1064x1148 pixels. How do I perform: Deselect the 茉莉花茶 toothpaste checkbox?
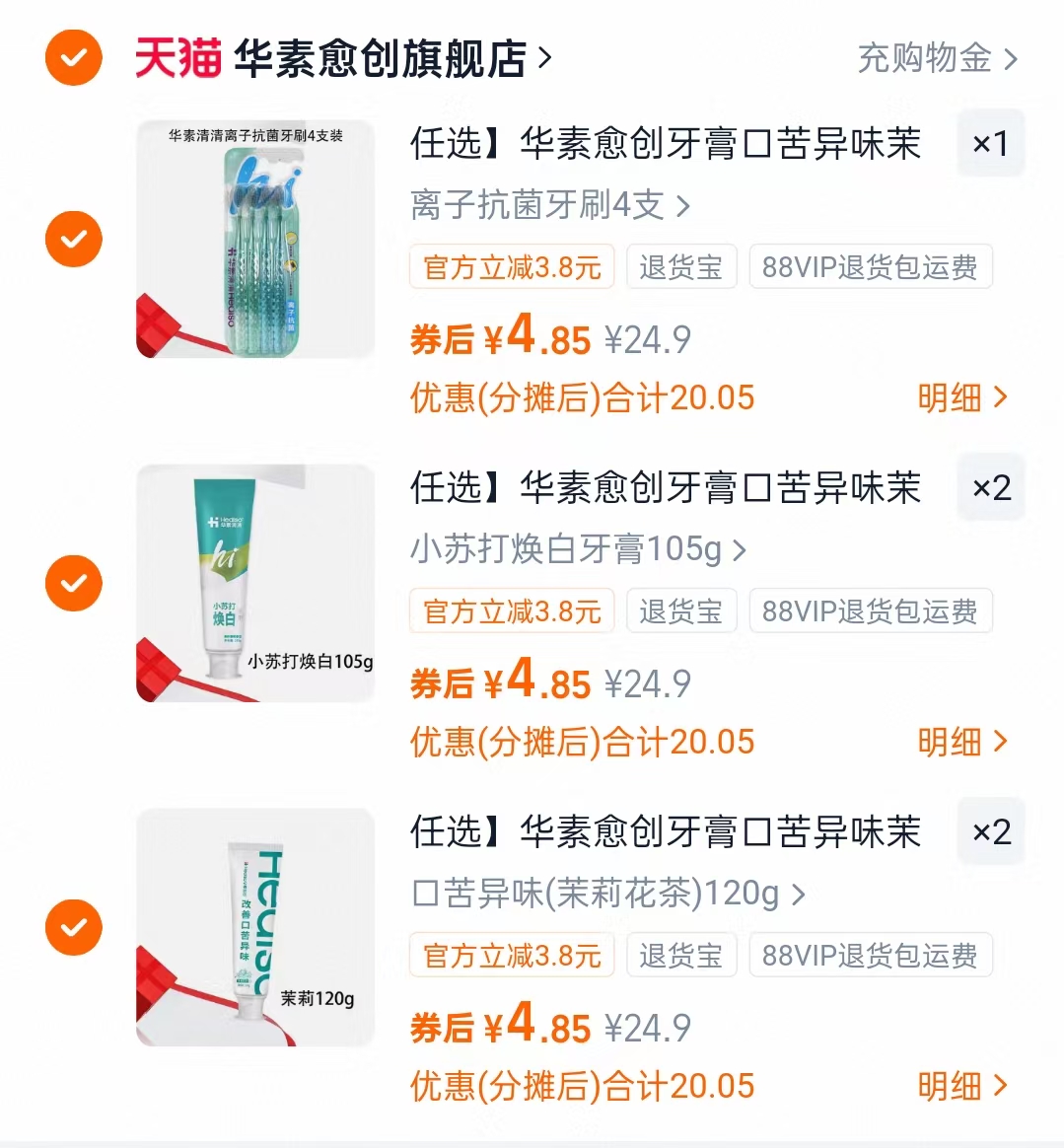click(x=73, y=927)
